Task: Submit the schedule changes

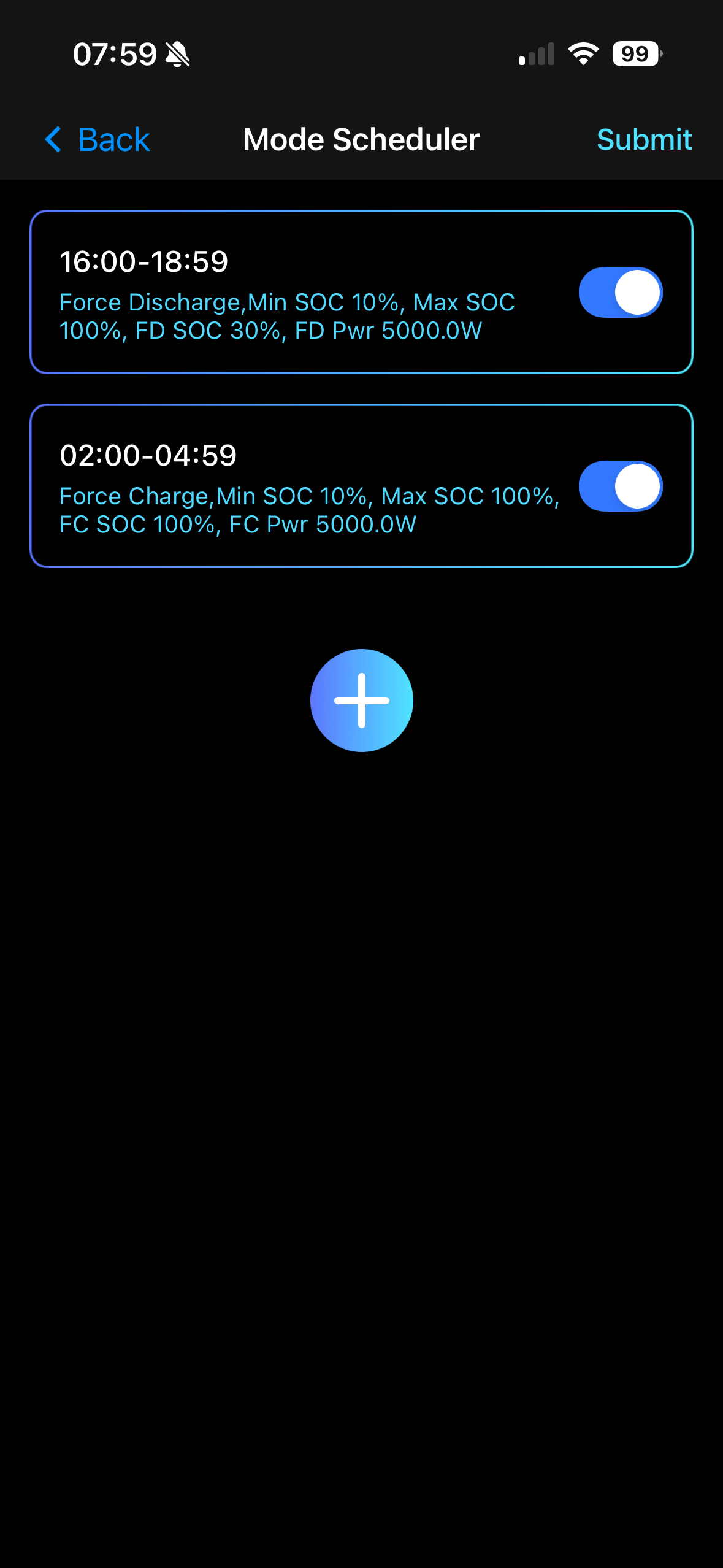Action: coord(644,140)
